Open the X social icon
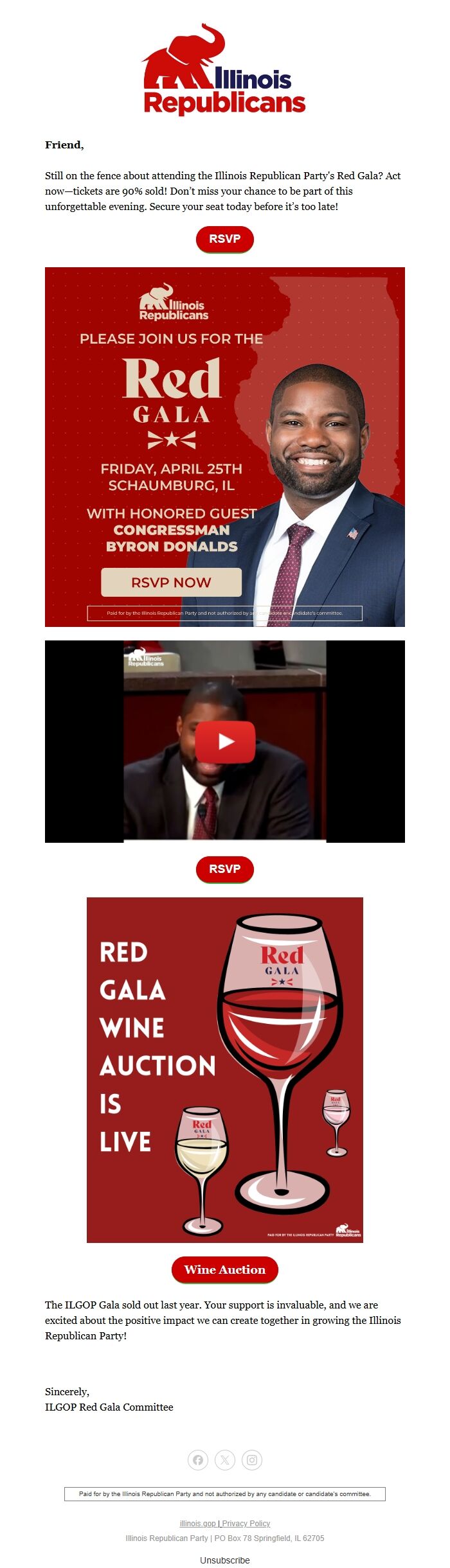The image size is (450, 1568). (x=225, y=1460)
